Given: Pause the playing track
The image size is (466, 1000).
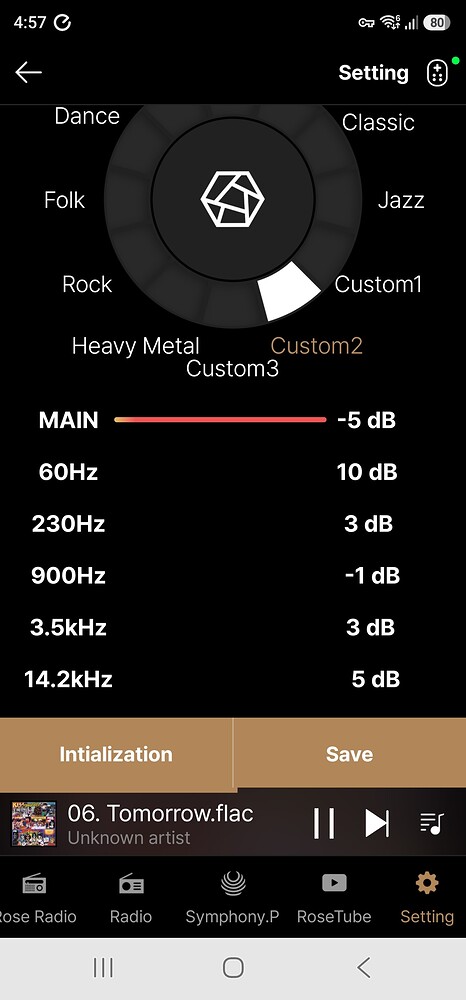Looking at the screenshot, I should click(x=324, y=823).
